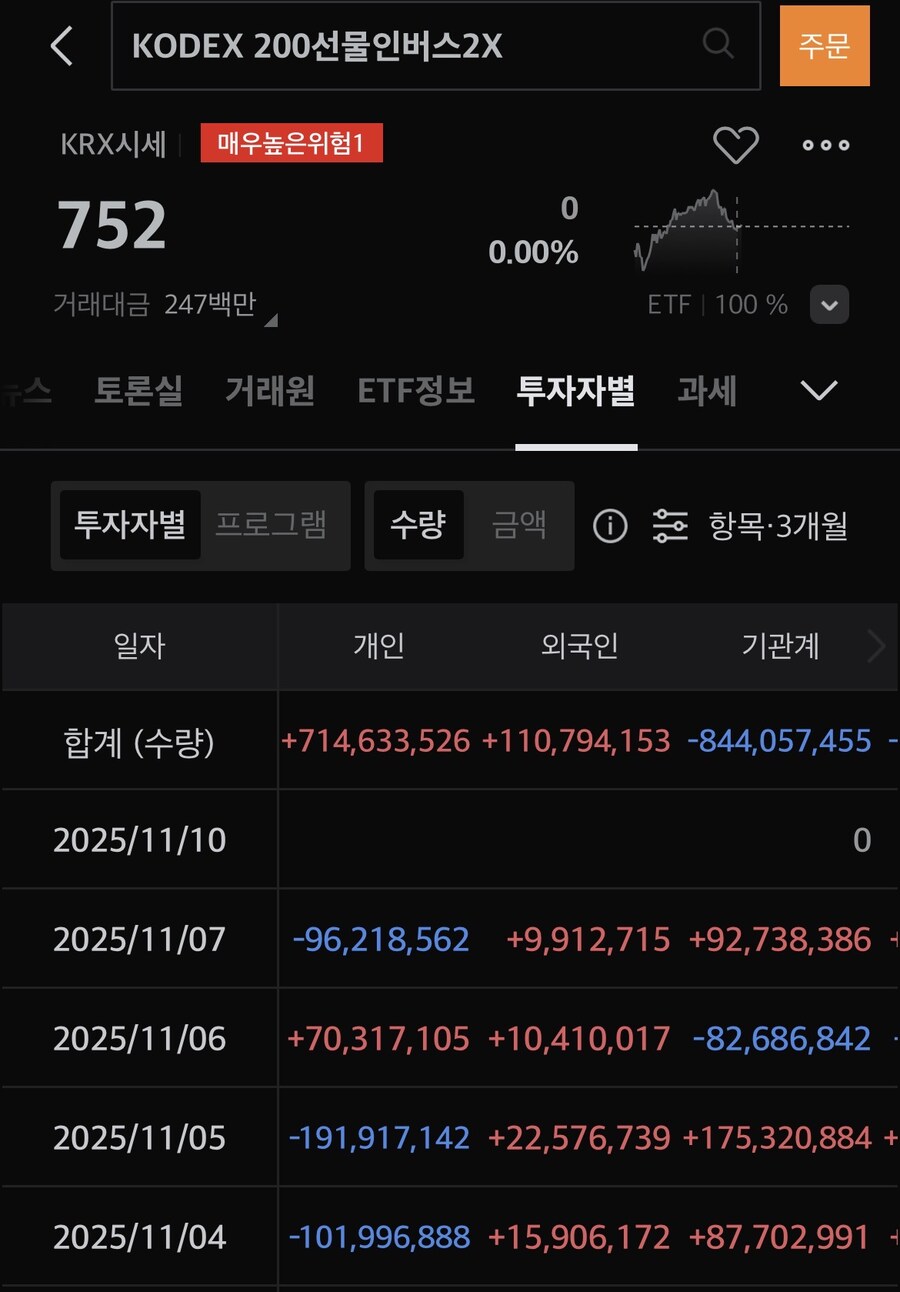Screen dimensions: 900x1292
Task: Switch to the ETF정보 tab
Action: pyautogui.click(x=415, y=392)
